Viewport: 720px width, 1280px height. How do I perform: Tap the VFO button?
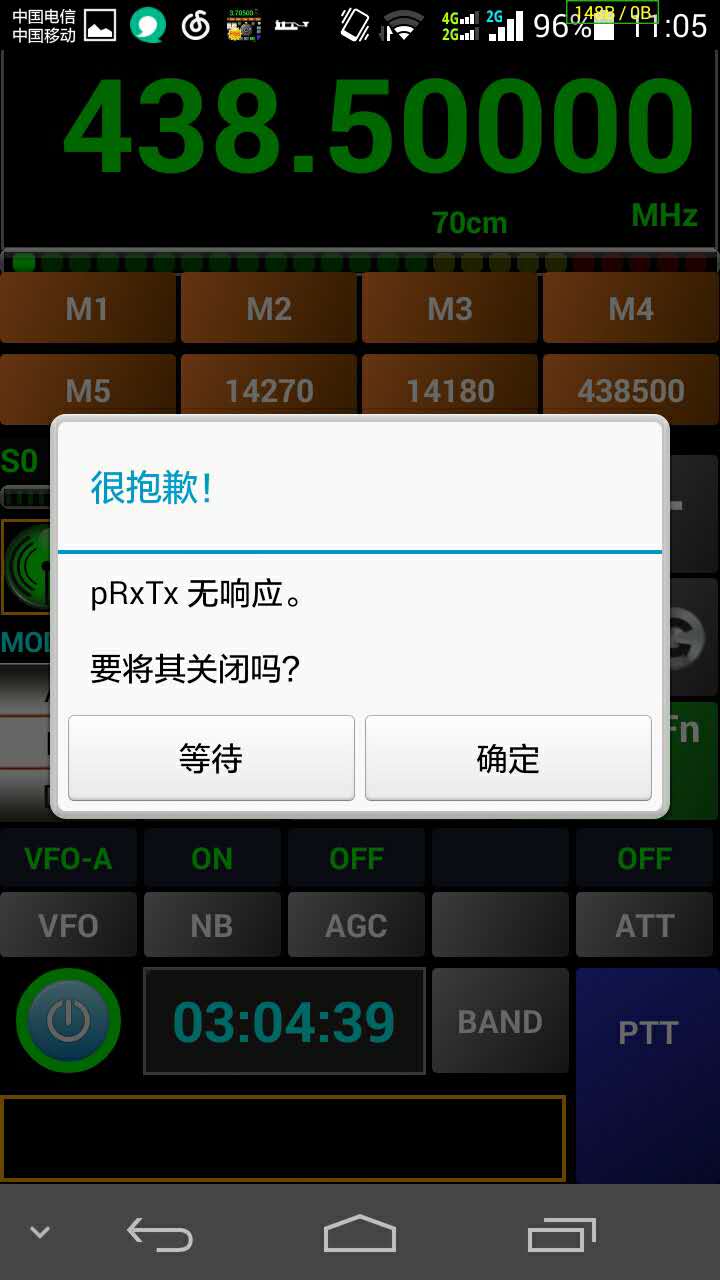click(68, 925)
